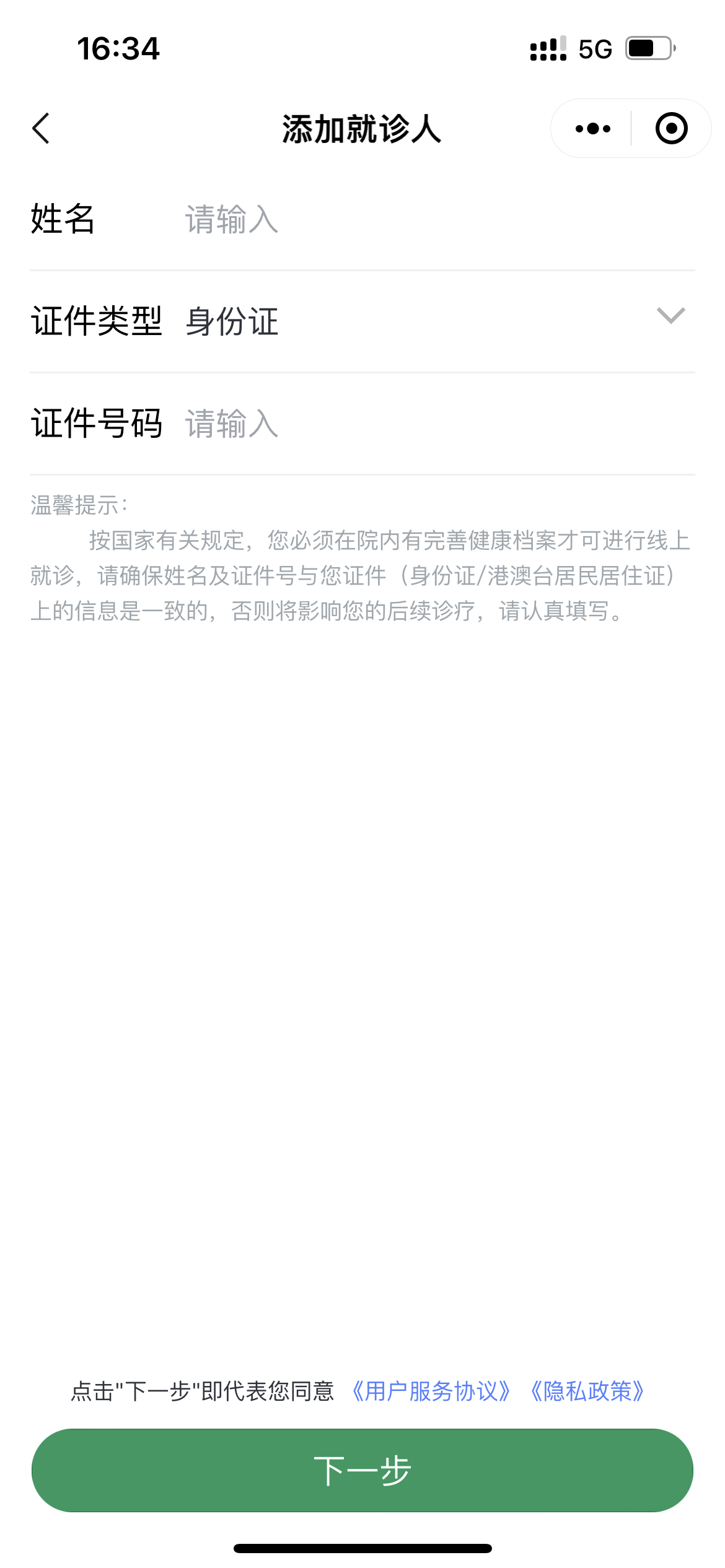Viewport: 725px width, 1568px height.
Task: Tap the green 下一步 button
Action: tap(362, 1471)
